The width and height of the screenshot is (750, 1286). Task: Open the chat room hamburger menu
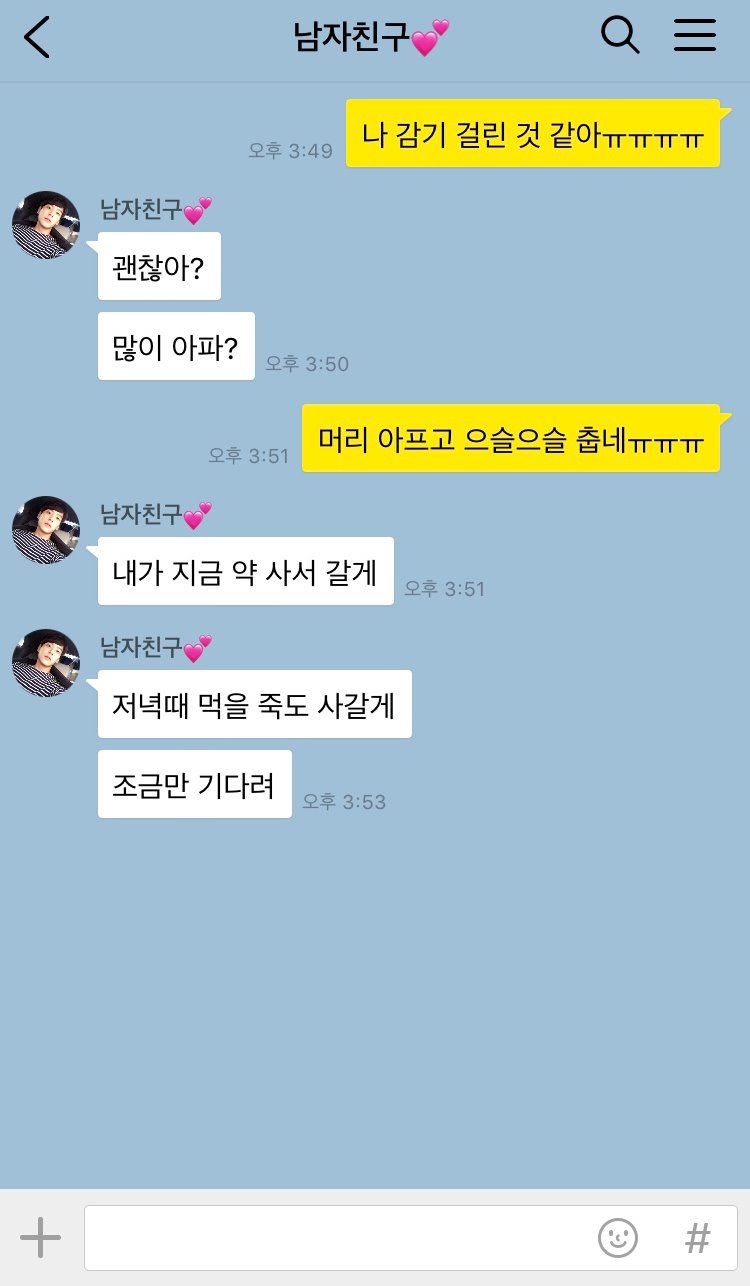695,36
